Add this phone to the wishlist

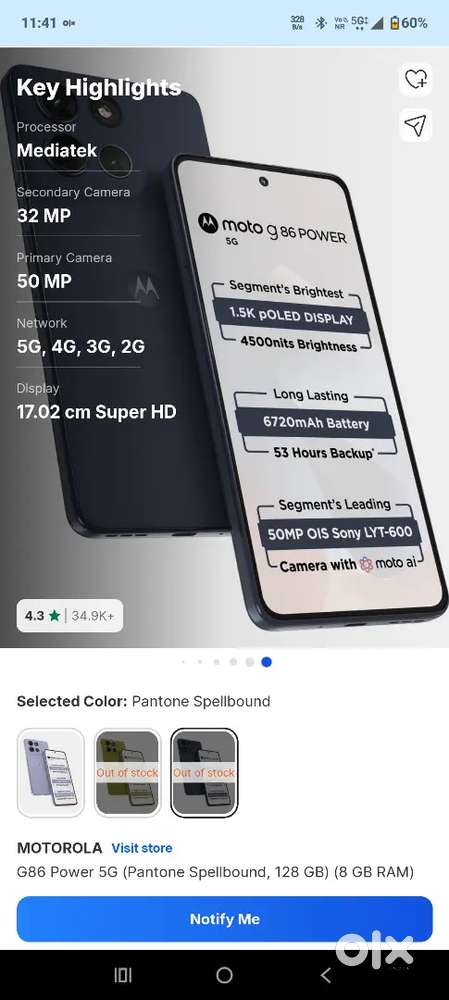click(x=416, y=80)
